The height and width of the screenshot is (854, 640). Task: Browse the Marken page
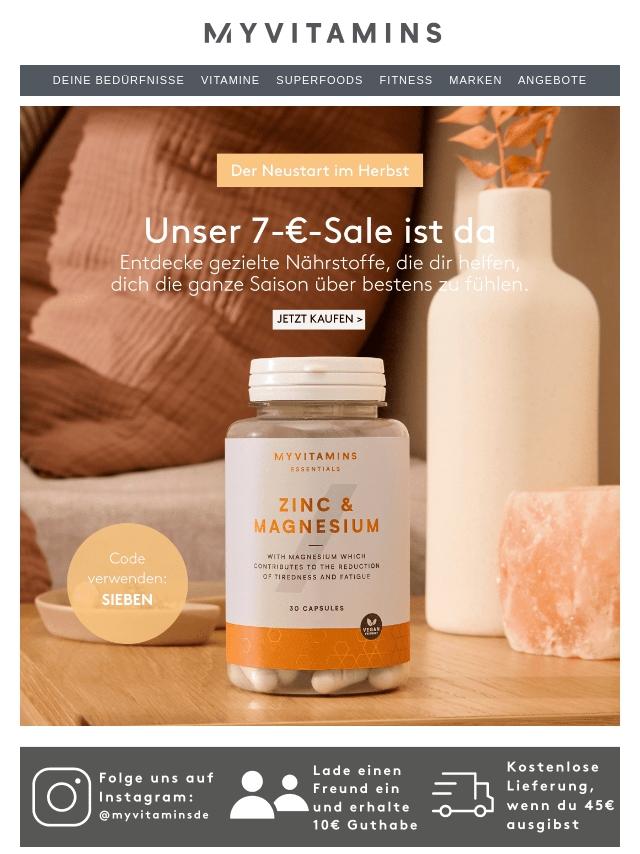pyautogui.click(x=475, y=80)
